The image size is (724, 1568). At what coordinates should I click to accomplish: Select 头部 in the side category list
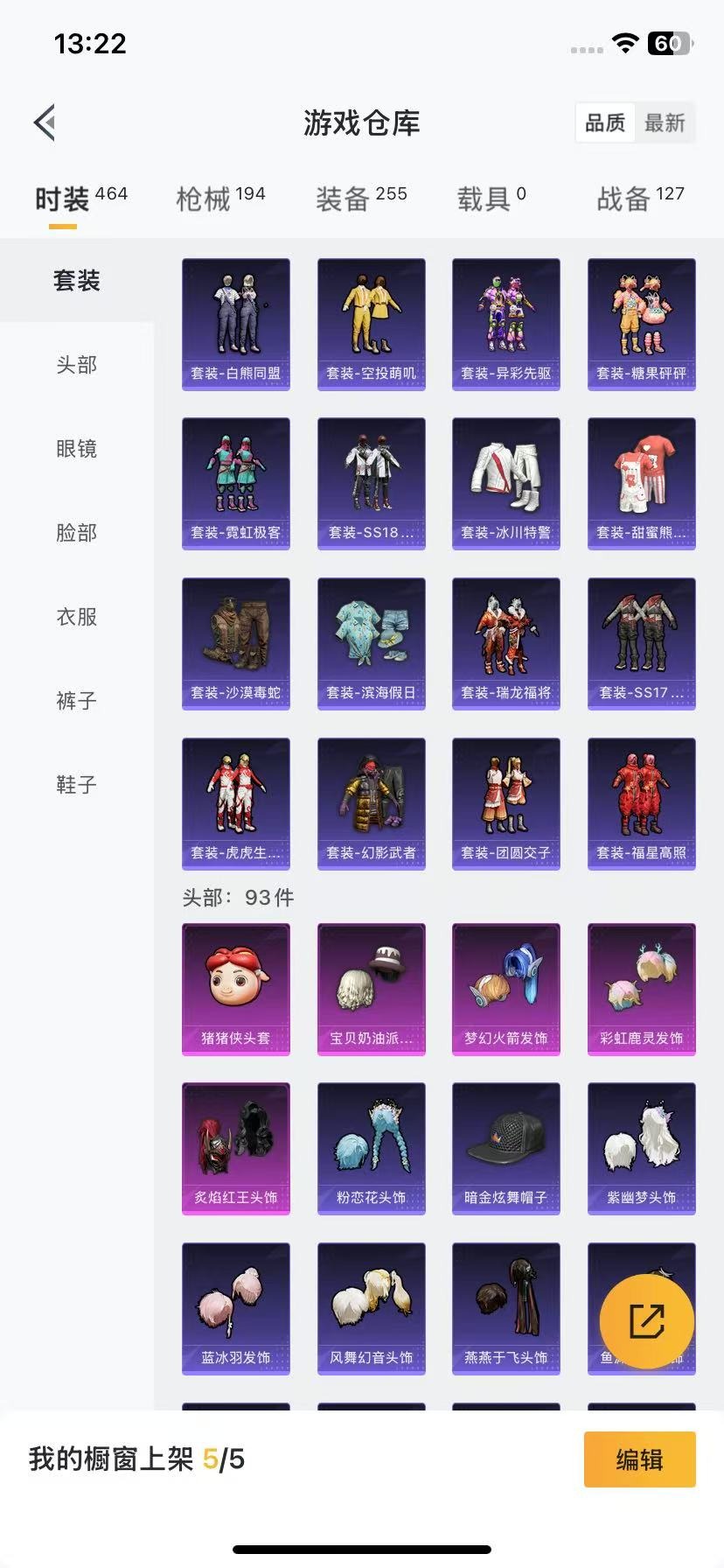pyautogui.click(x=77, y=365)
